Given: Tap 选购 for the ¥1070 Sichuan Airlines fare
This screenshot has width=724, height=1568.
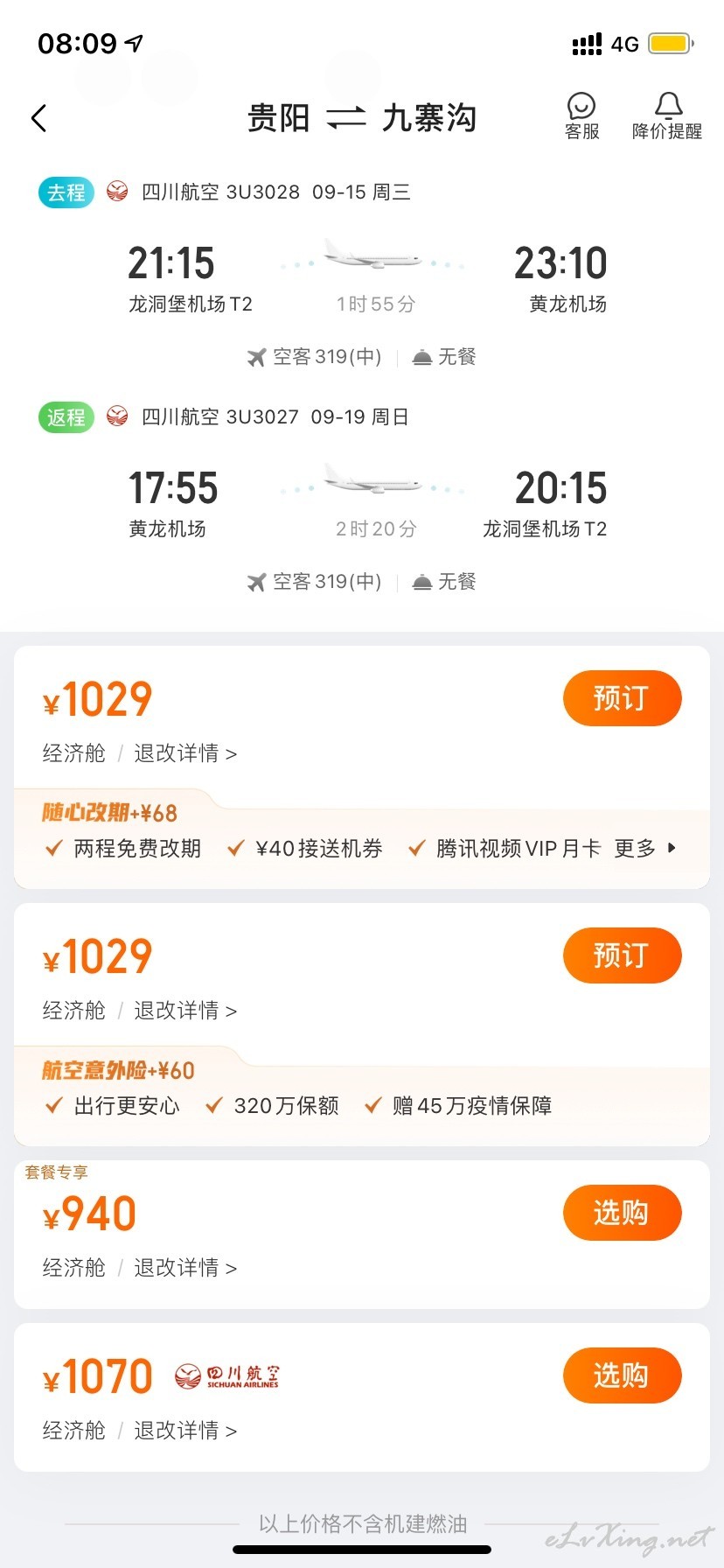Looking at the screenshot, I should 622,1375.
